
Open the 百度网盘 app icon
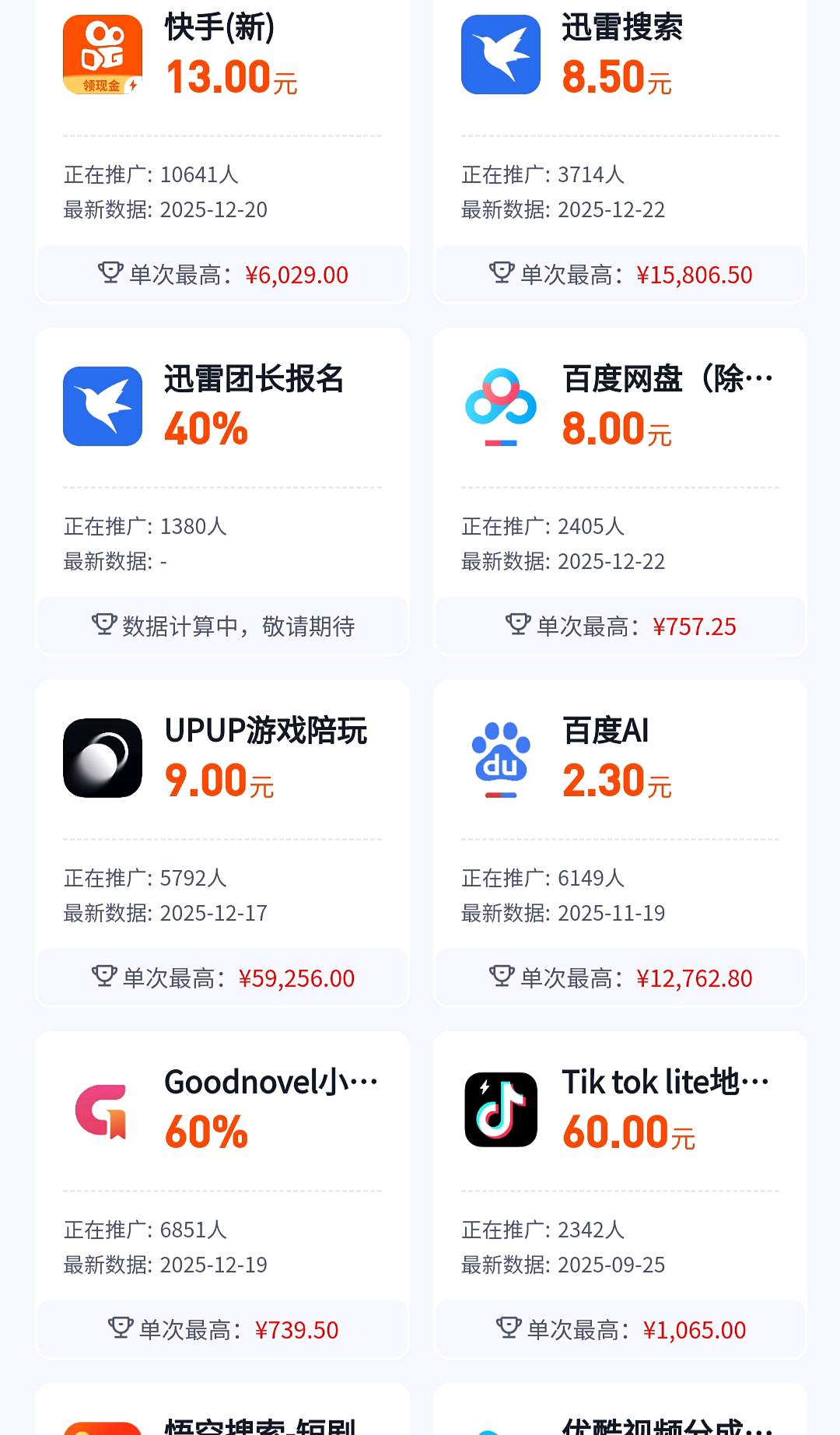[500, 405]
